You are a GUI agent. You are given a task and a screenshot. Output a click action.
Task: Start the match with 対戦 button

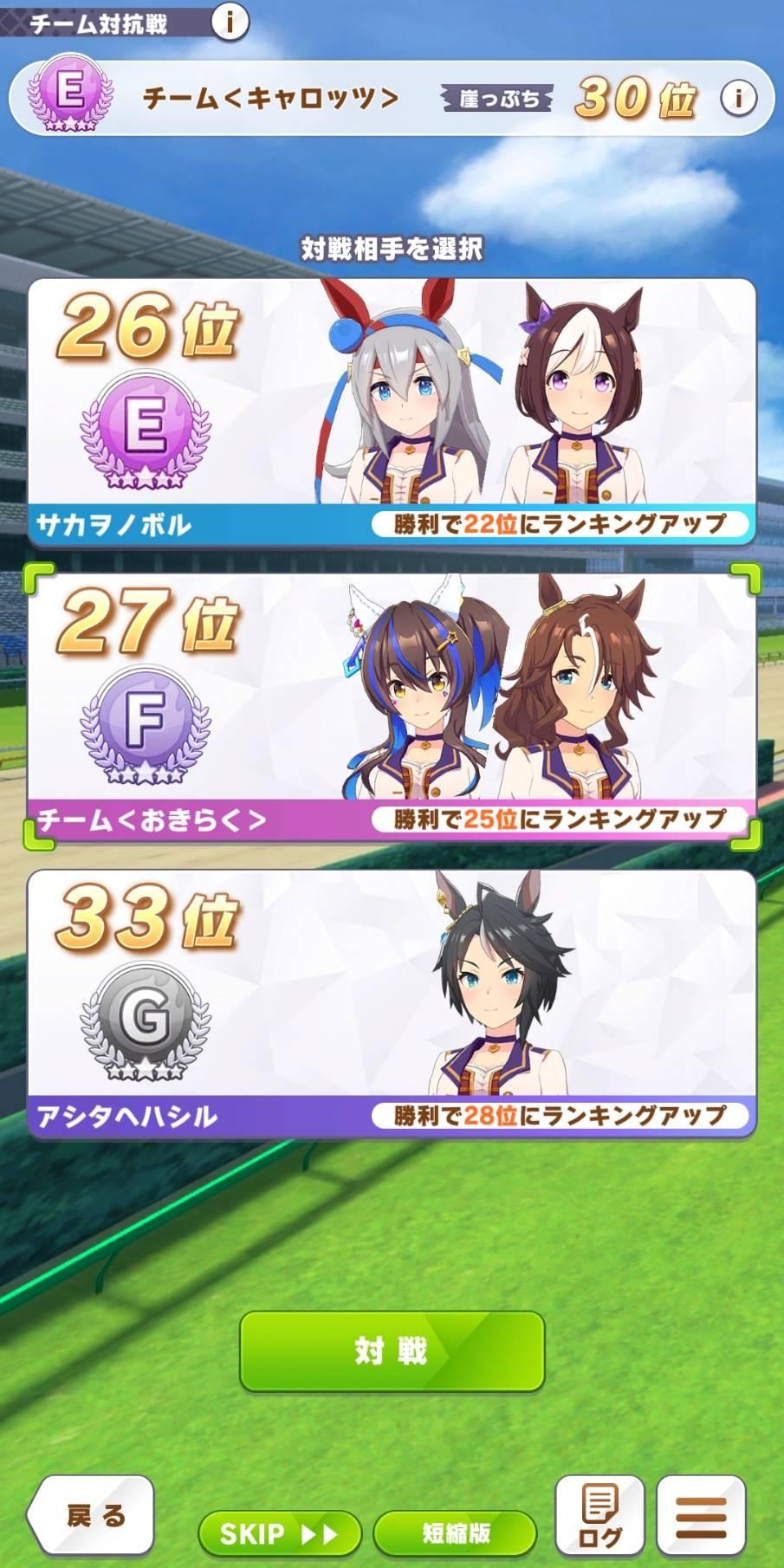(392, 1351)
